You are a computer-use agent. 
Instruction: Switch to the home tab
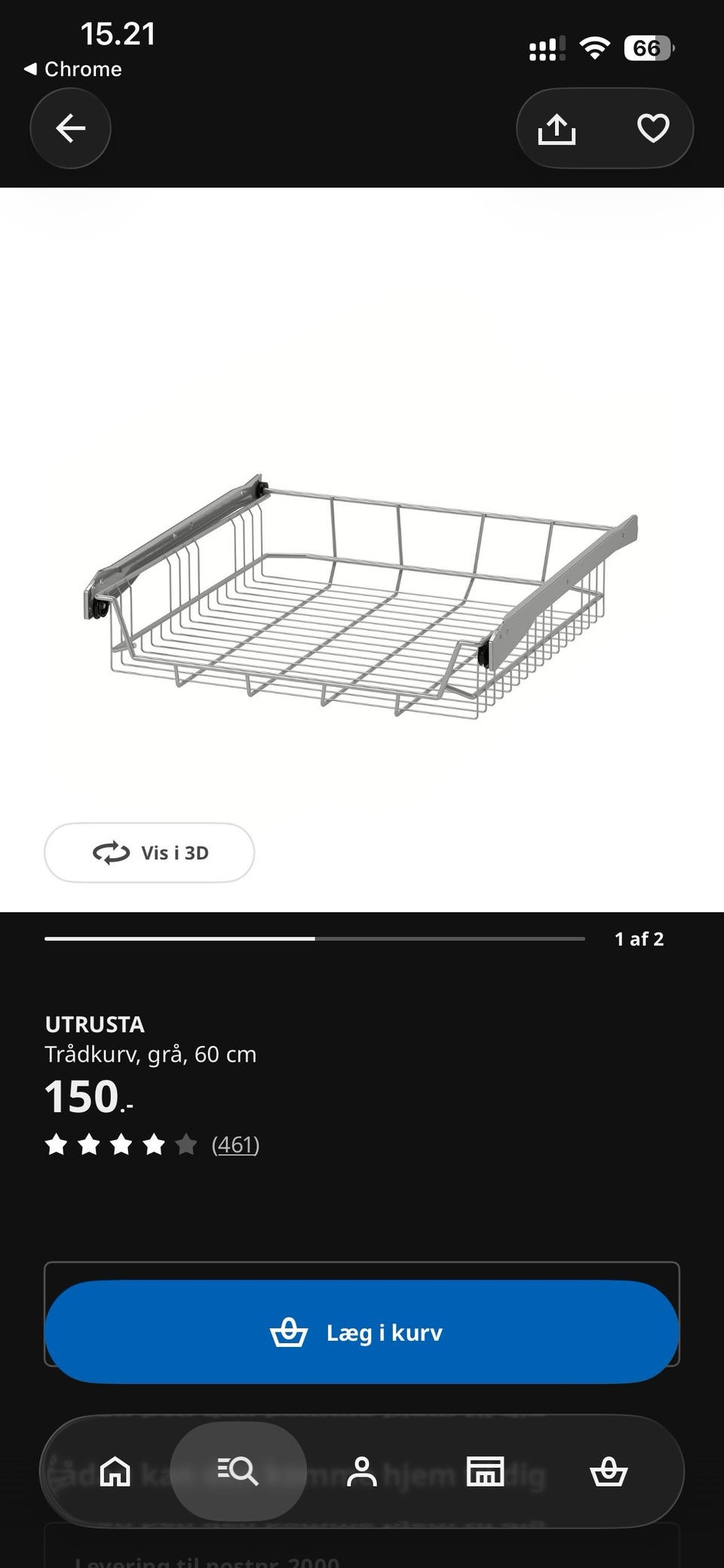tap(115, 1471)
